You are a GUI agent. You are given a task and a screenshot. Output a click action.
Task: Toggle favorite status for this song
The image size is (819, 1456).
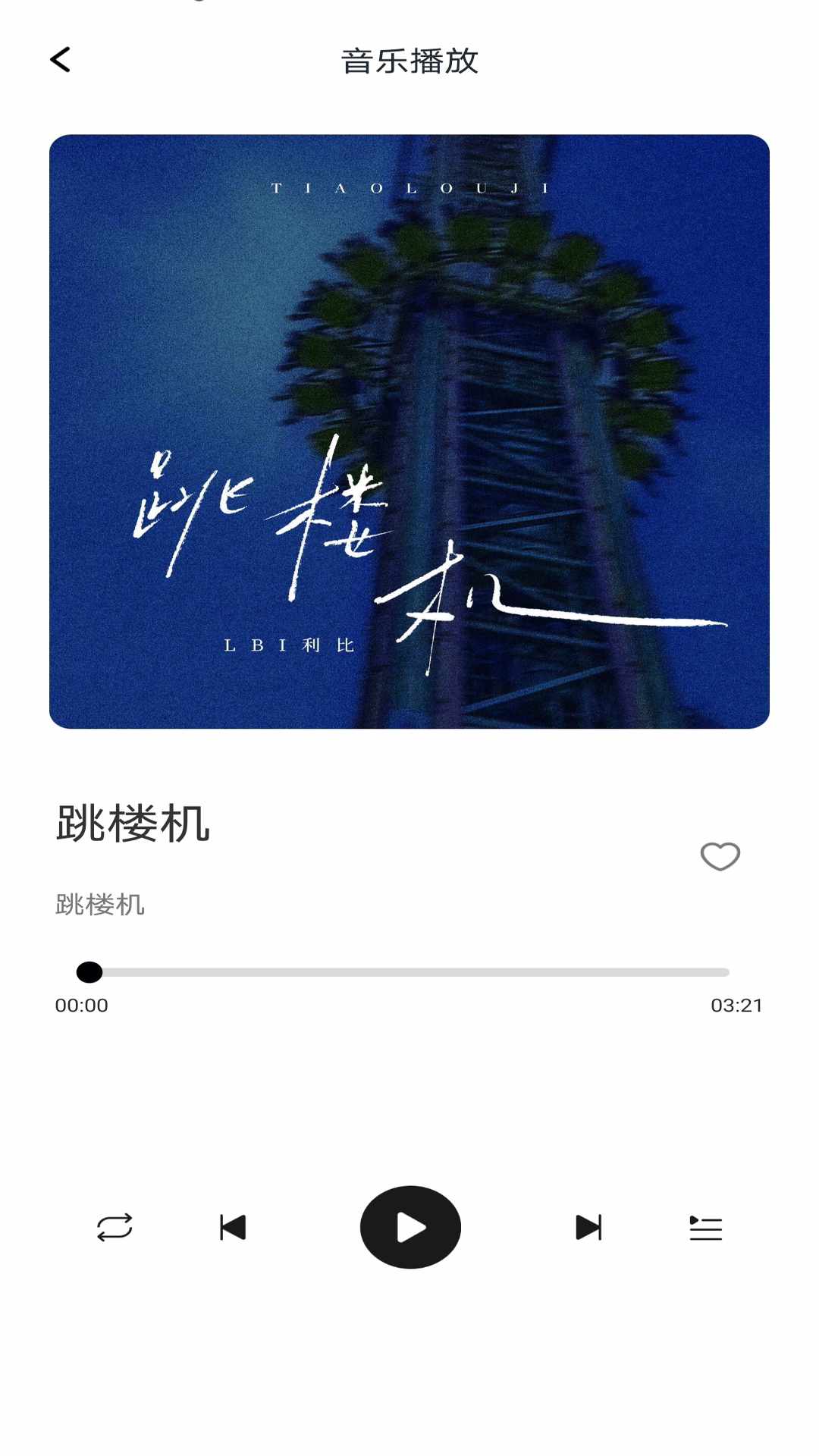pos(719,858)
